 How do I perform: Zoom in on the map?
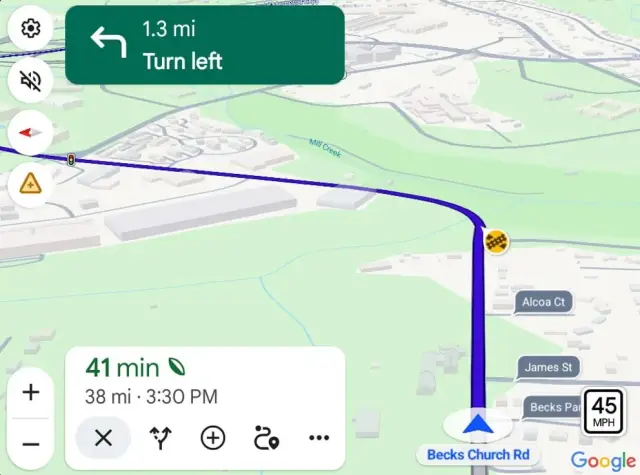point(31,392)
